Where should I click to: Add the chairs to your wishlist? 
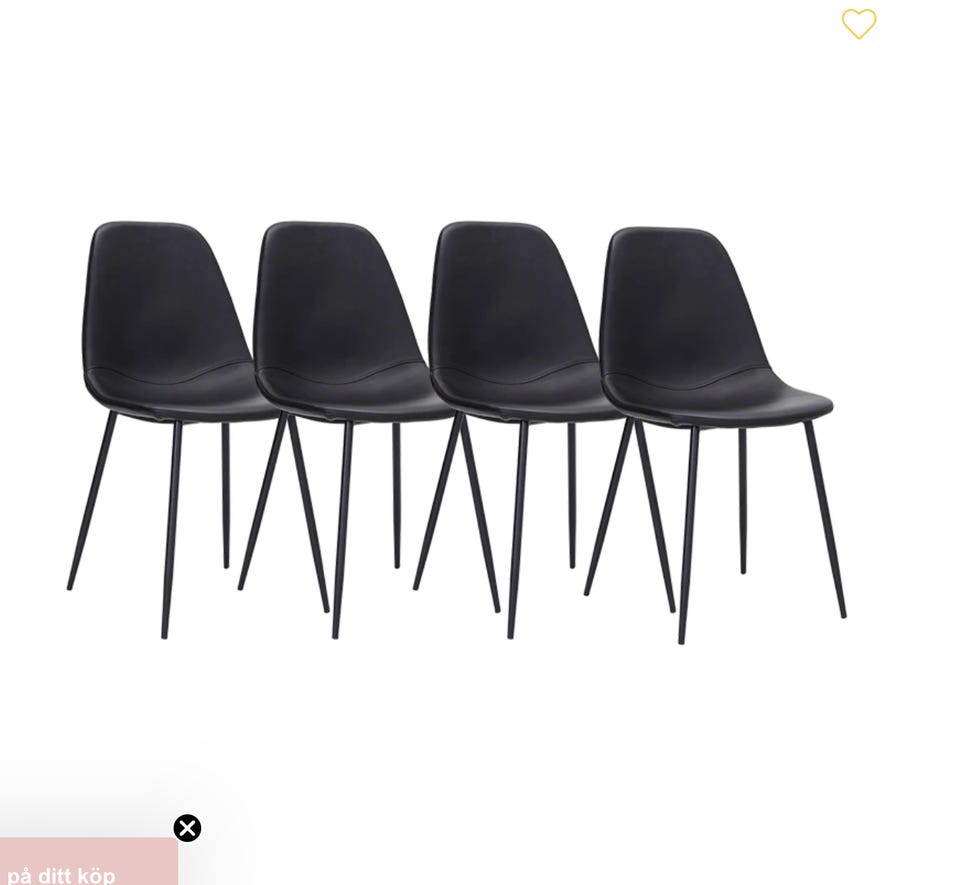pyautogui.click(x=858, y=24)
